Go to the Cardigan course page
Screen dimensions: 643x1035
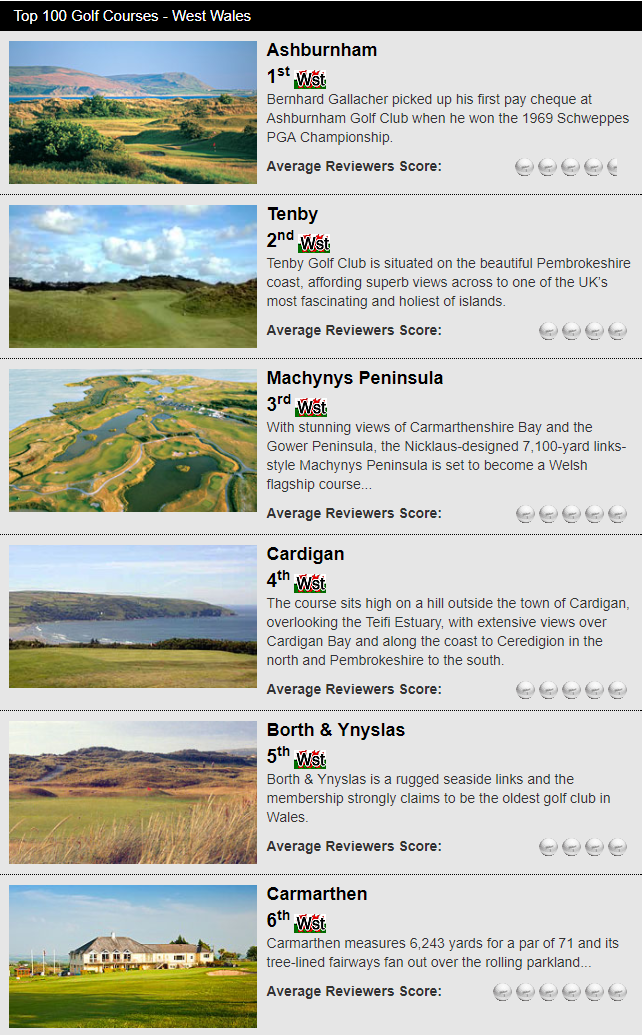tap(305, 554)
